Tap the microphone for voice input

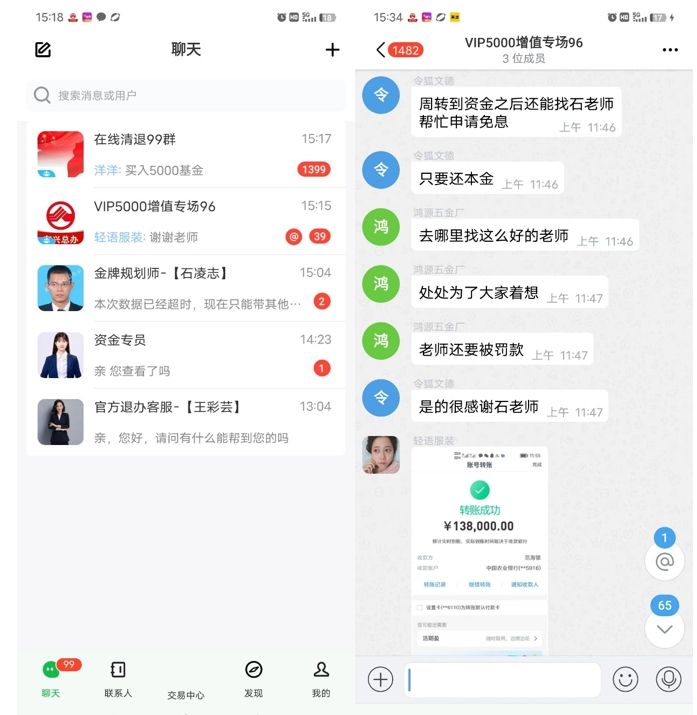point(668,680)
